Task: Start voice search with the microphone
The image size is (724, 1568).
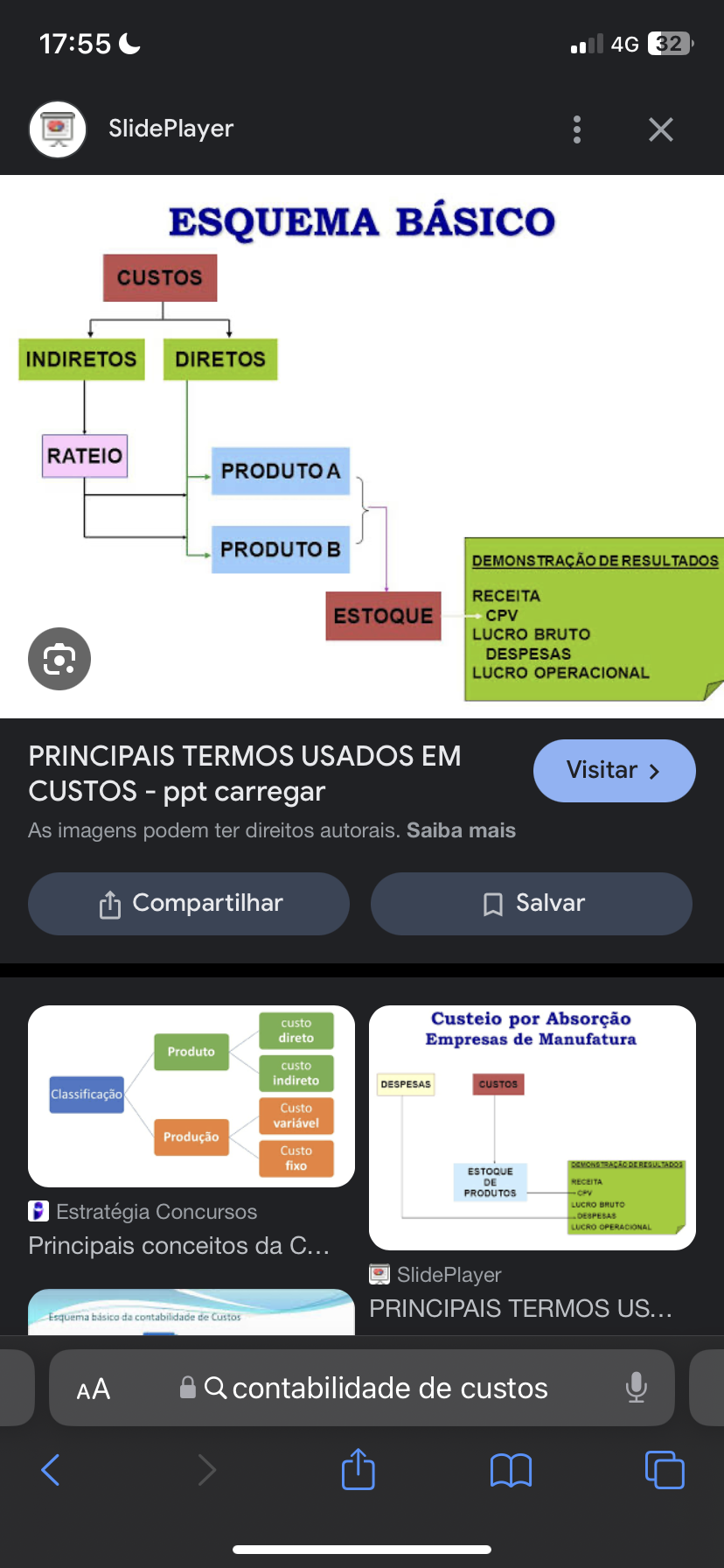Action: pyautogui.click(x=637, y=1388)
